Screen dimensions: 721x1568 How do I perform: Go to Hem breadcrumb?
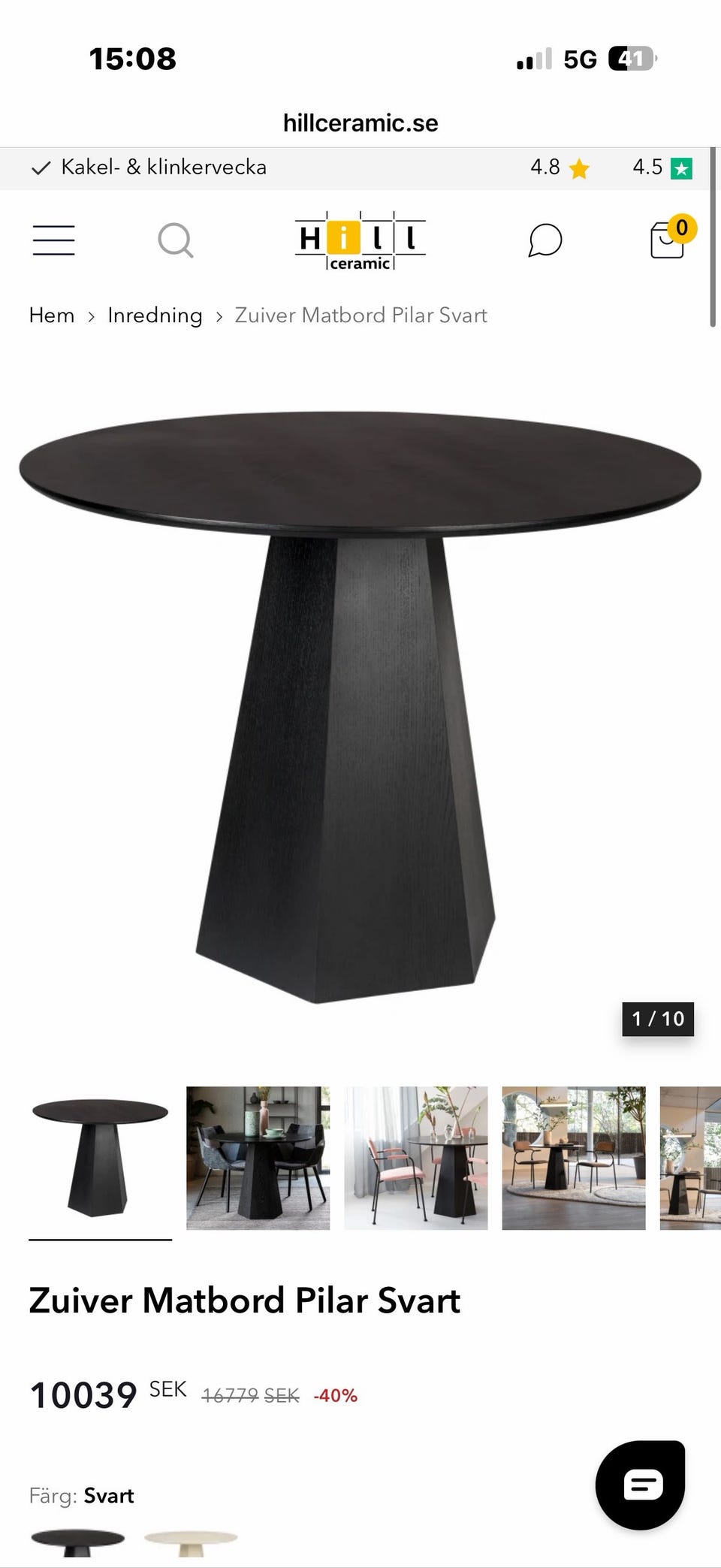[x=52, y=316]
